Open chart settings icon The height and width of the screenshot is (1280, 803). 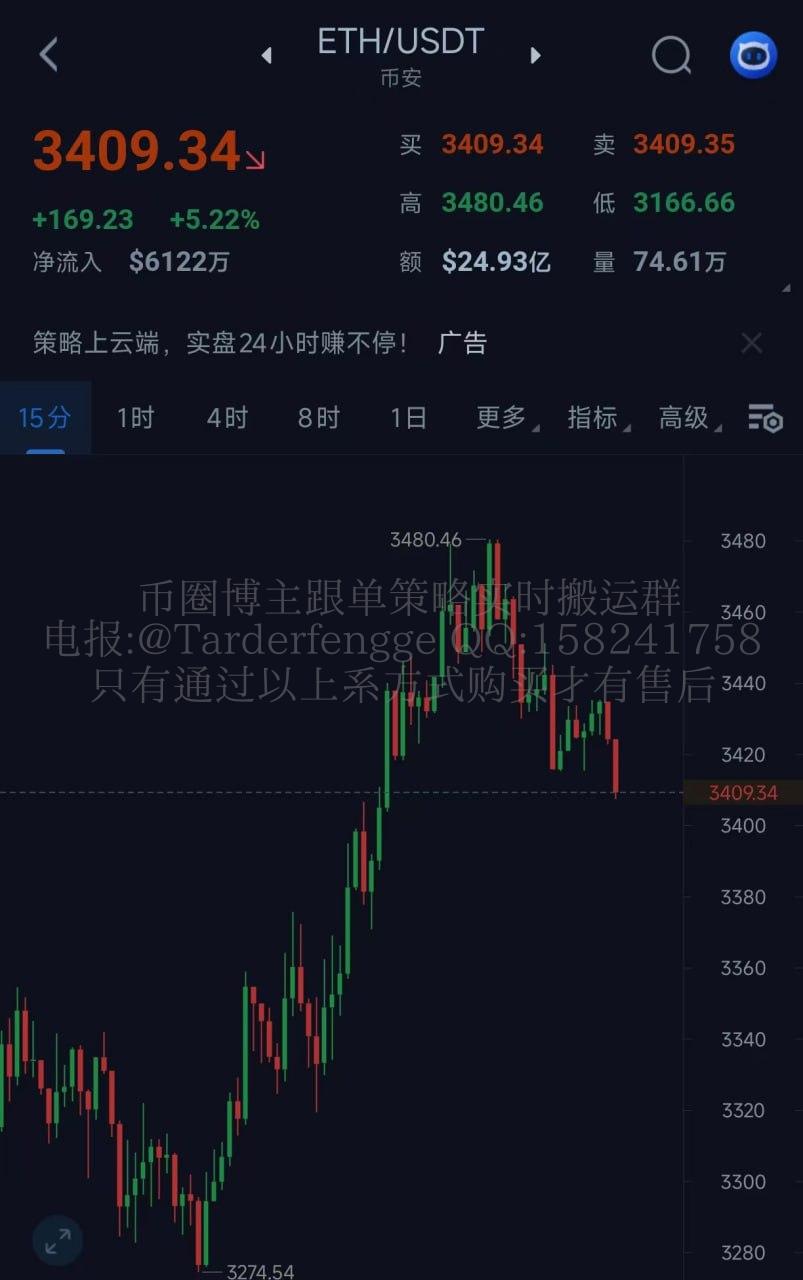765,418
